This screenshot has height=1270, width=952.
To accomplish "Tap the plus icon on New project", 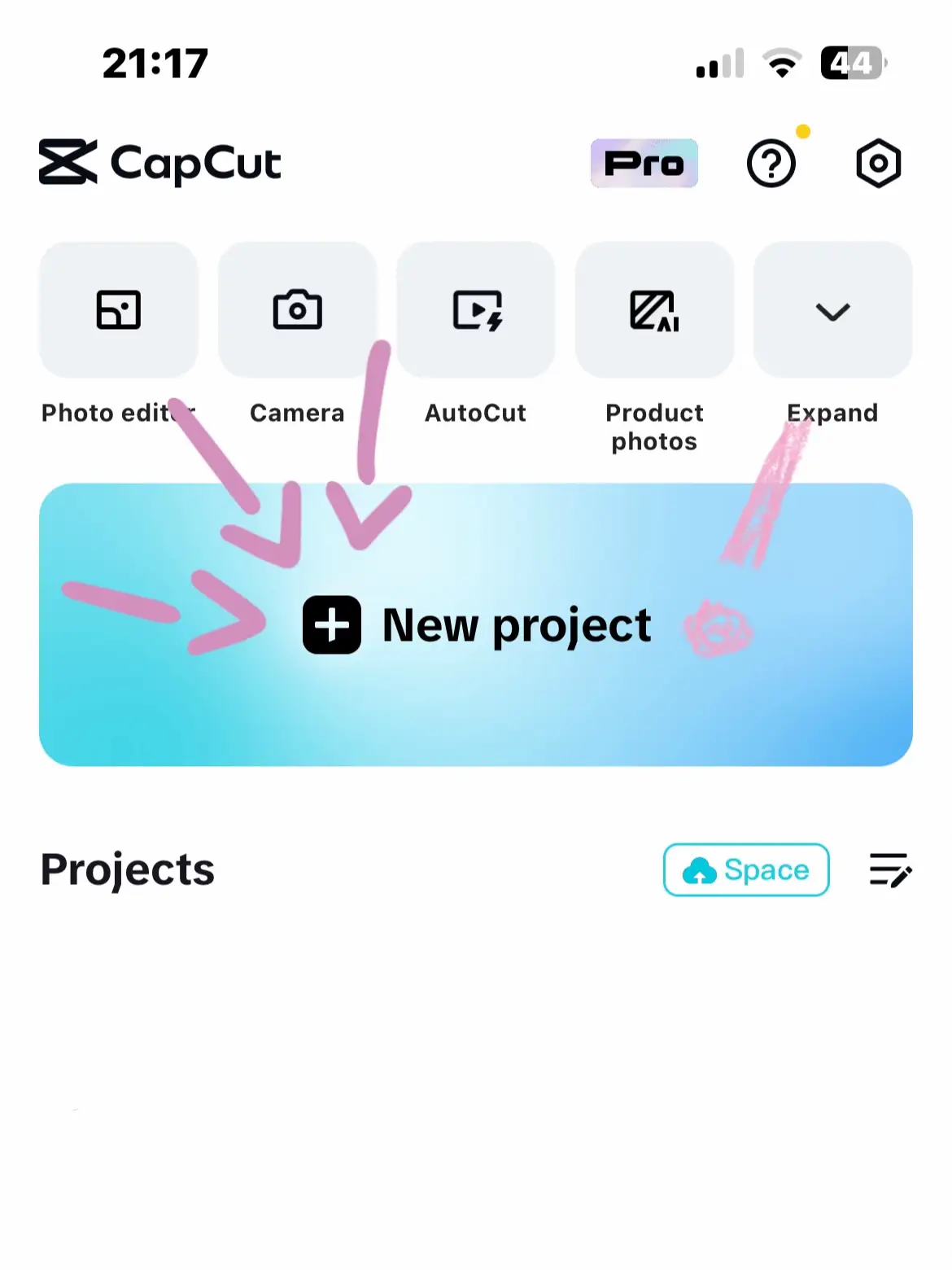I will (x=330, y=624).
